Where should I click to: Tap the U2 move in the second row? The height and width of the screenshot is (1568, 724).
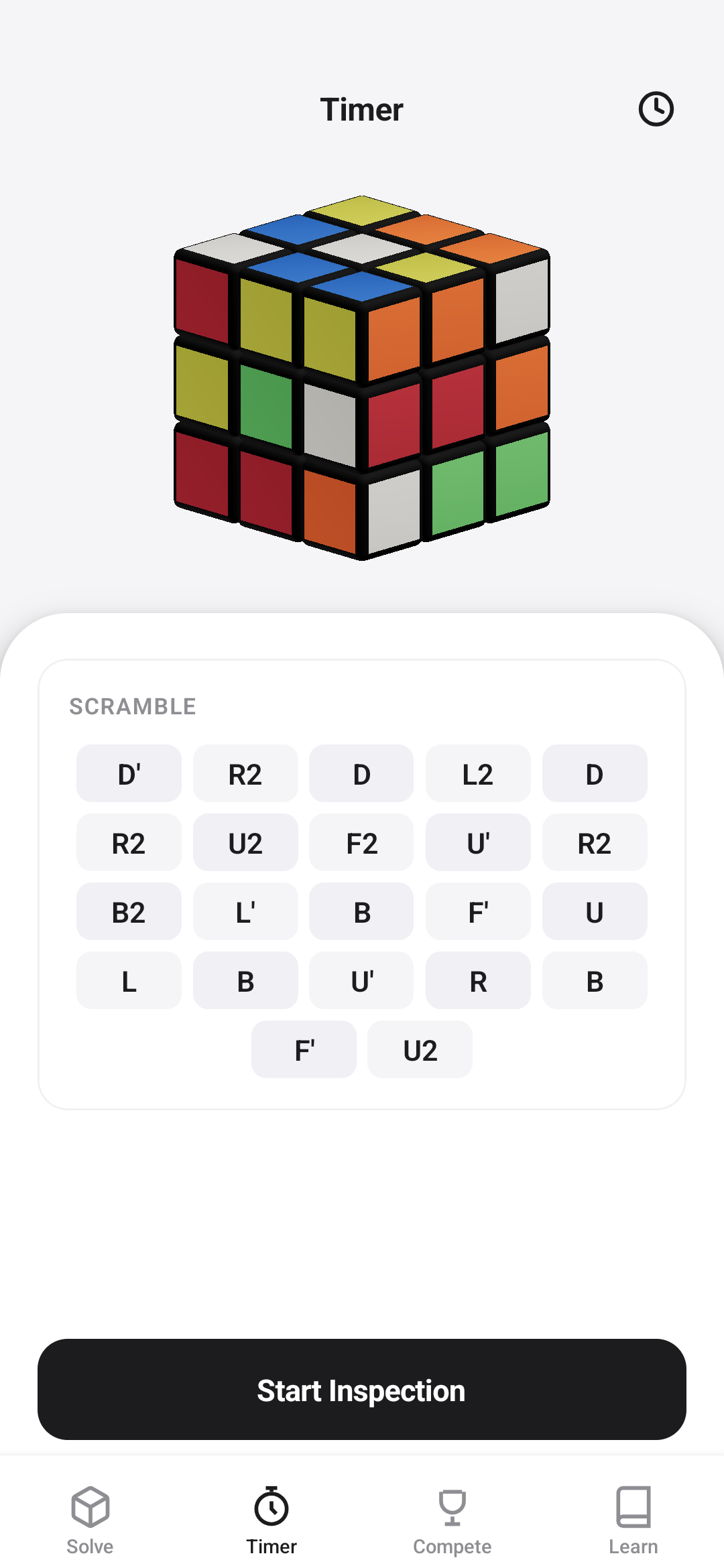click(x=245, y=843)
